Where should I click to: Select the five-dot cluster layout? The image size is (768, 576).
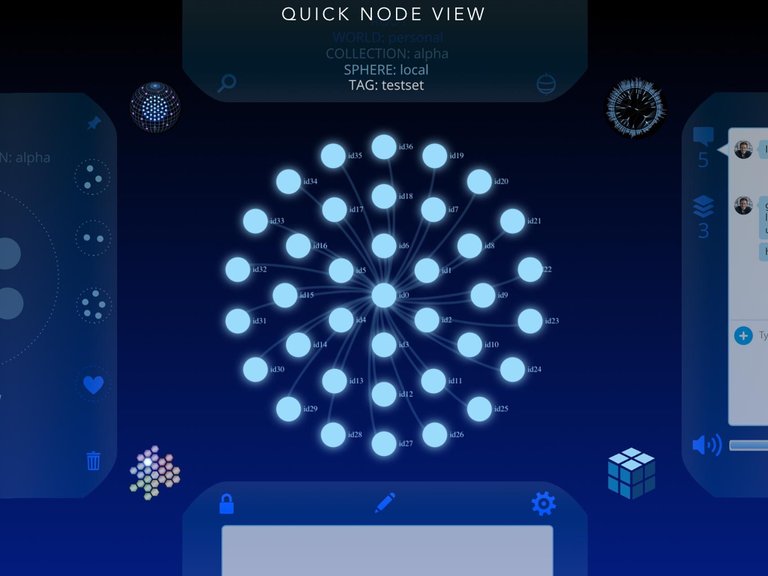point(93,304)
